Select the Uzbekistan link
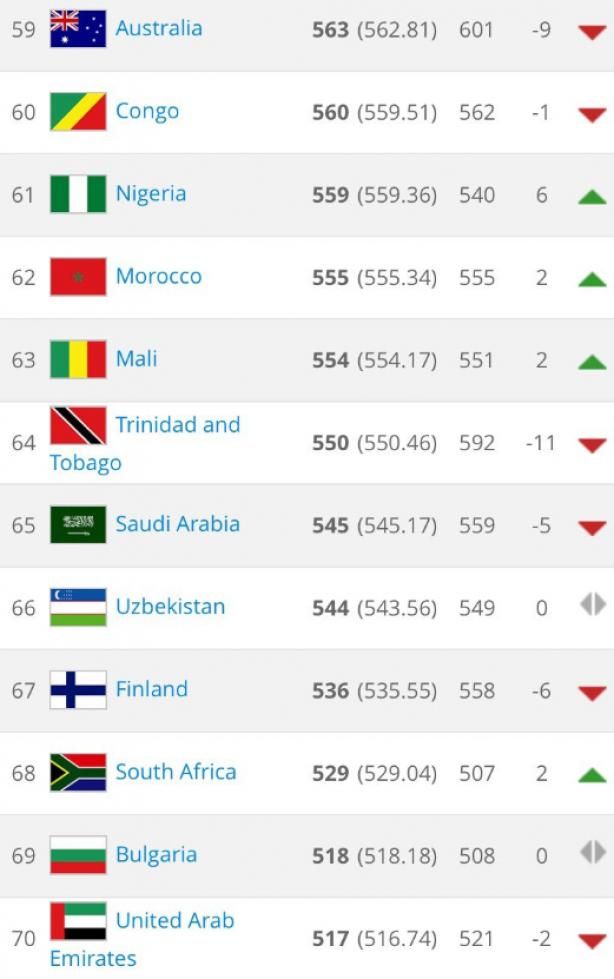This screenshot has width=614, height=979. pyautogui.click(x=170, y=607)
